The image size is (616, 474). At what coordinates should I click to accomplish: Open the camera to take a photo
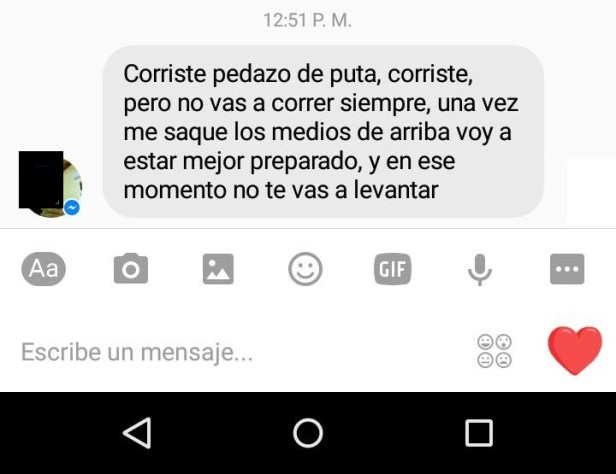[x=130, y=268]
